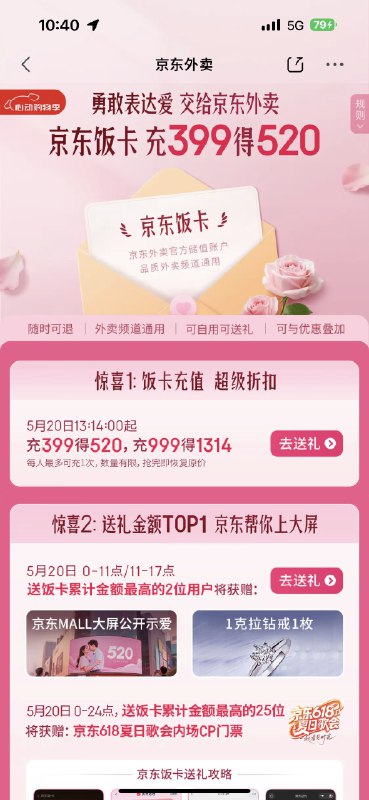This screenshot has height=800, width=369.
Task: Open the 京东MALL大屏公开示爱 card
Action: (102, 643)
